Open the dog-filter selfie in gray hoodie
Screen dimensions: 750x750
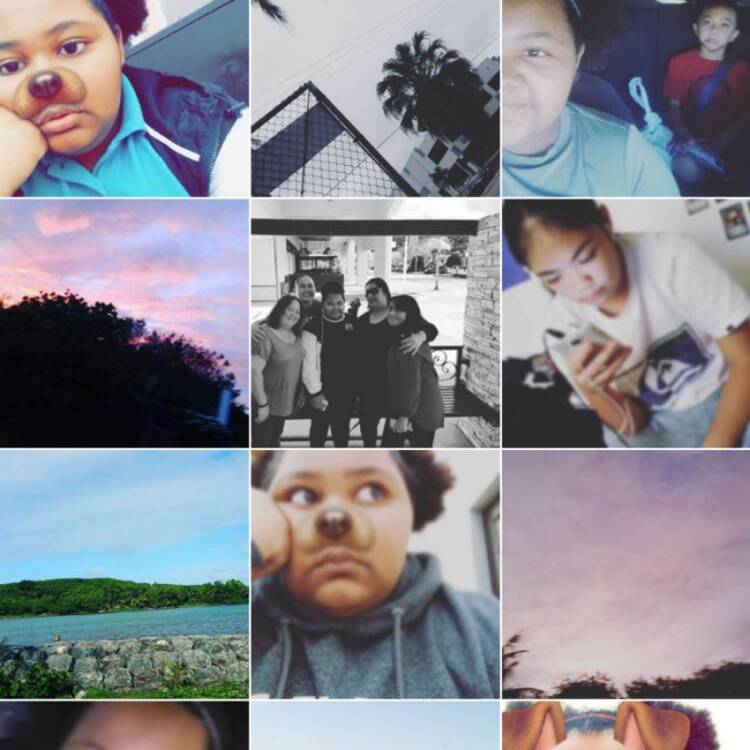pos(375,573)
